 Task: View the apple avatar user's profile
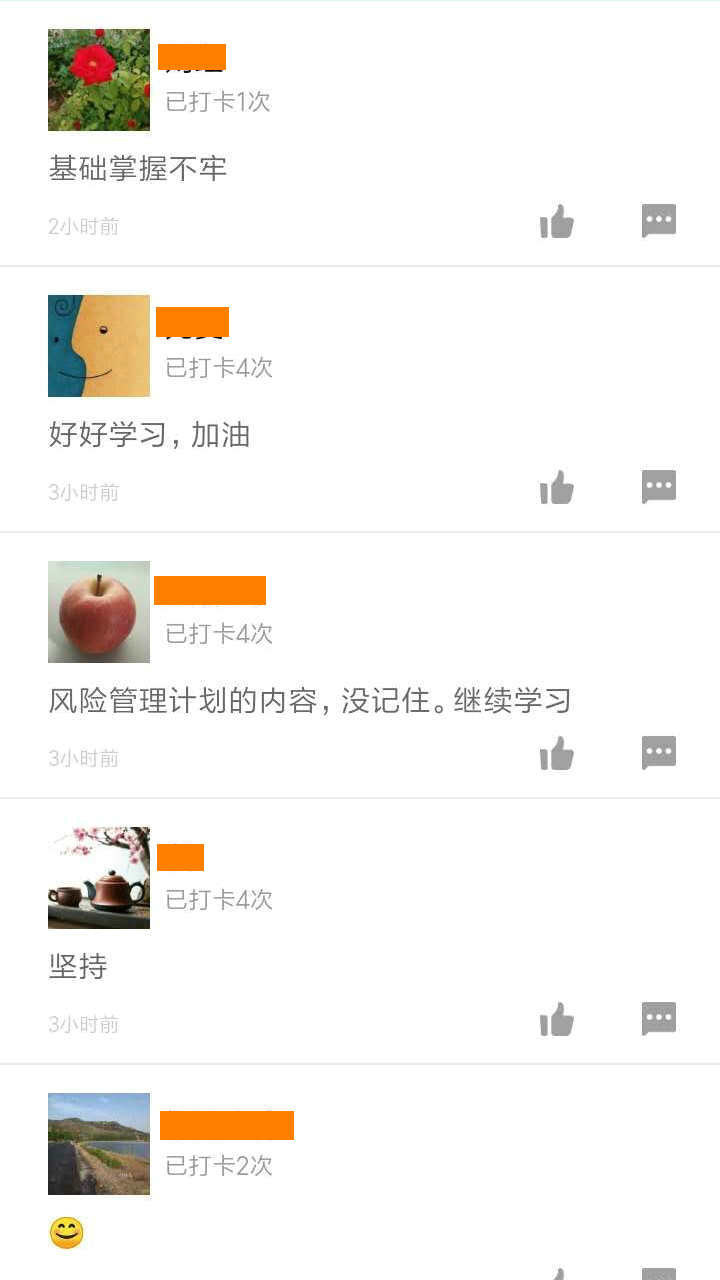coord(99,612)
